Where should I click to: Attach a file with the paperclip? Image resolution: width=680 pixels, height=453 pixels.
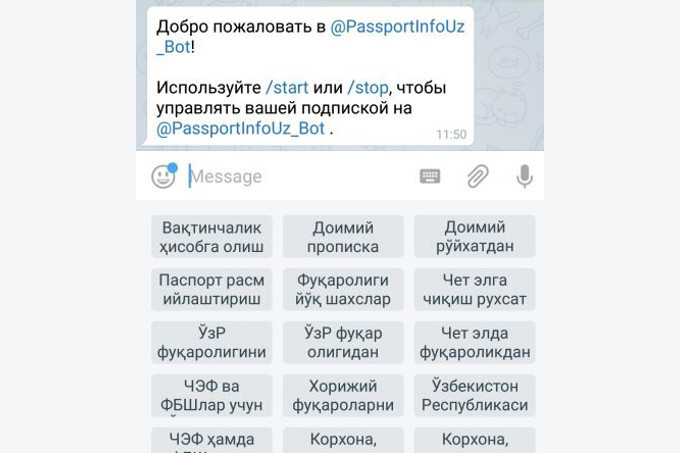click(x=478, y=177)
